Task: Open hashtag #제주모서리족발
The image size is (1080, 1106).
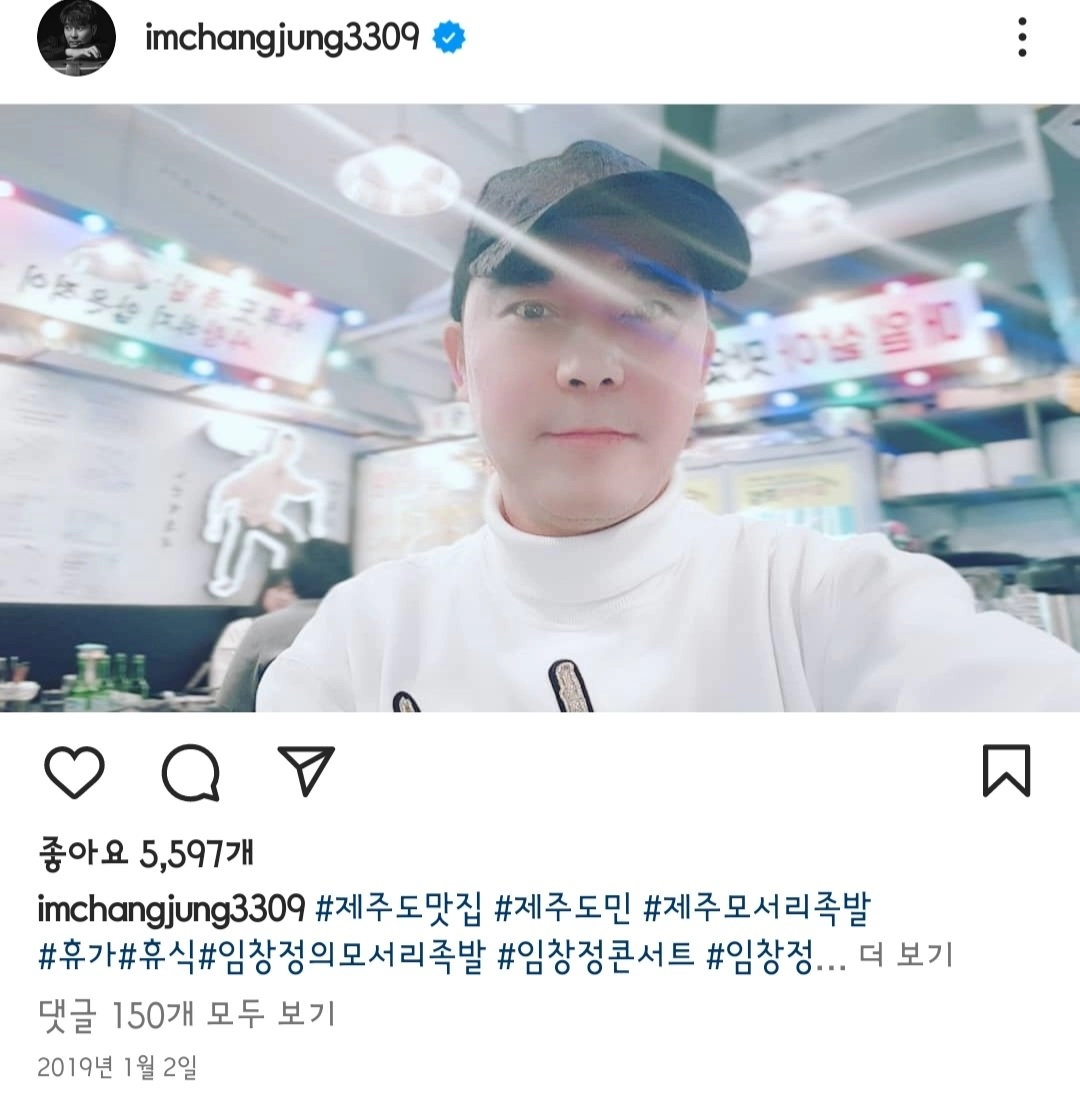Action: point(756,908)
